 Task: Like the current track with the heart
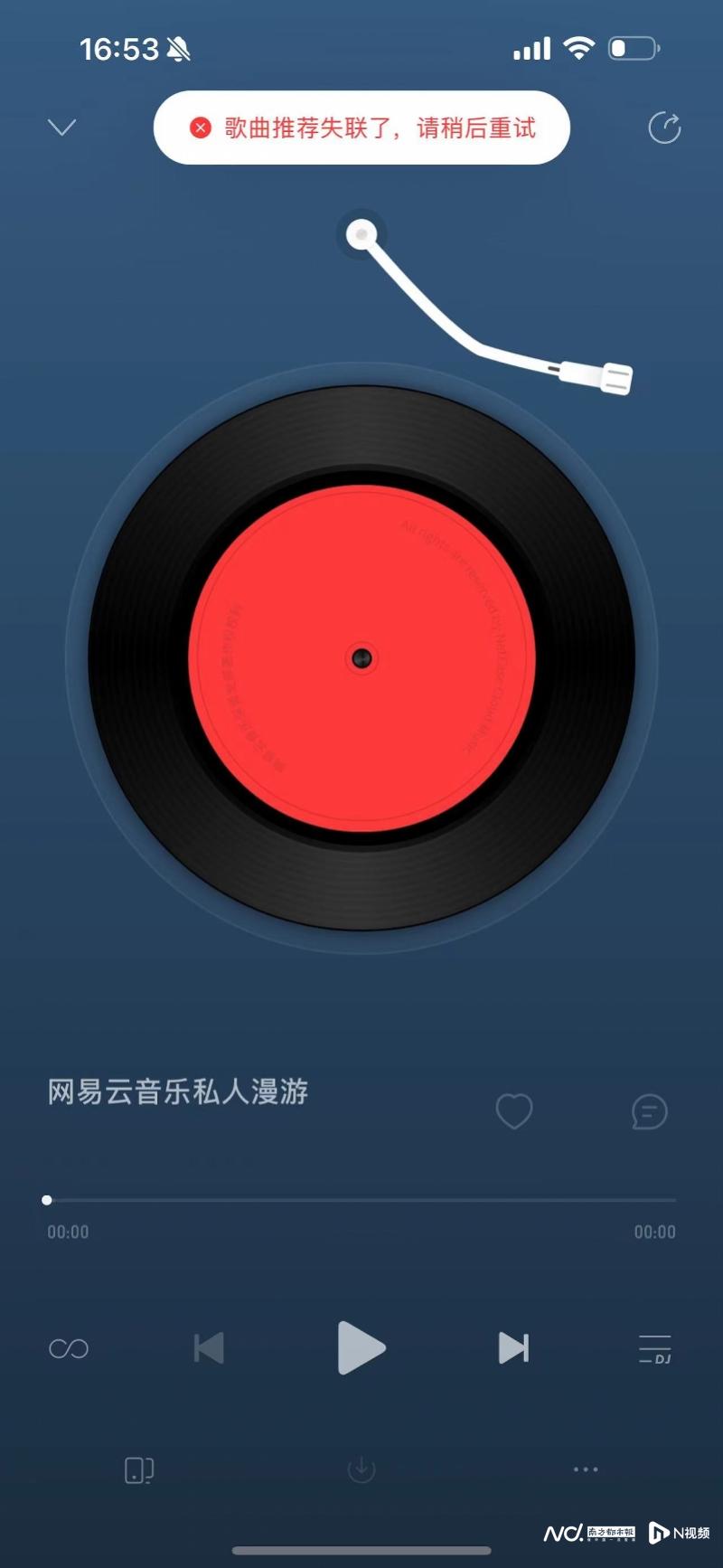[514, 1110]
